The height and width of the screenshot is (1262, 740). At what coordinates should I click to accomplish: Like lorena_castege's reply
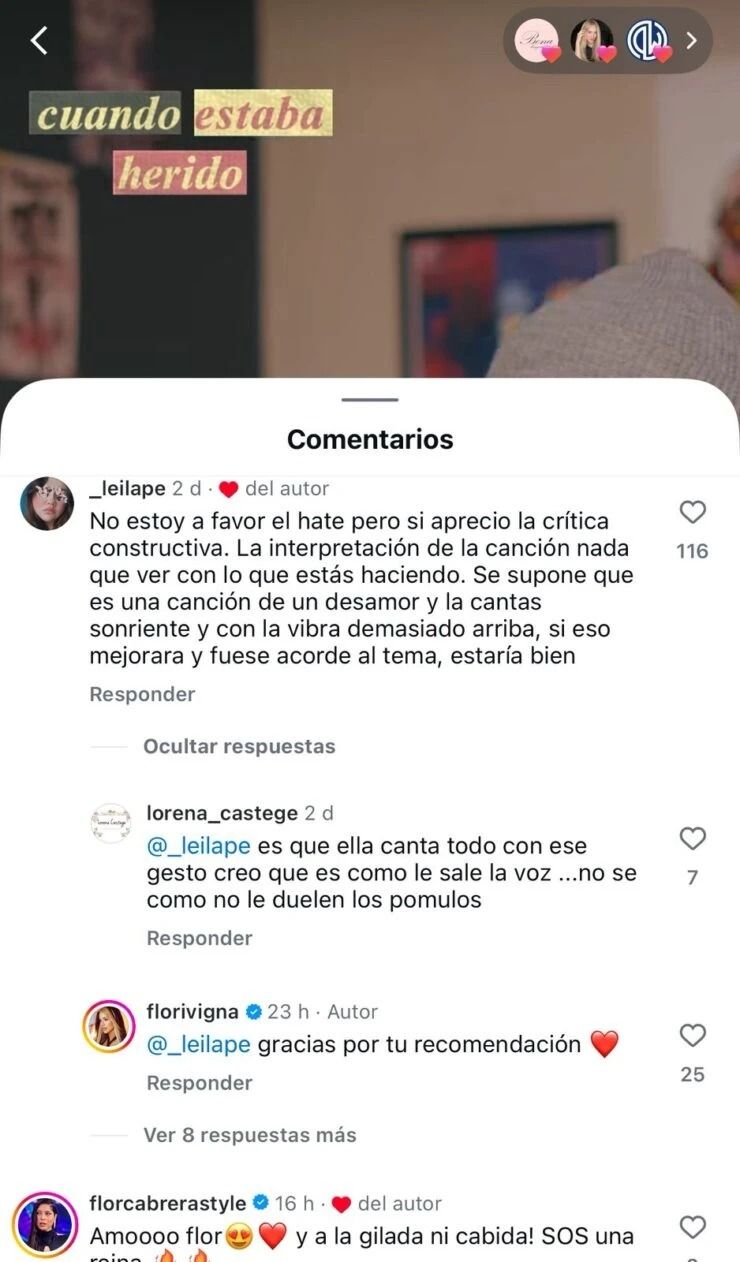692,839
